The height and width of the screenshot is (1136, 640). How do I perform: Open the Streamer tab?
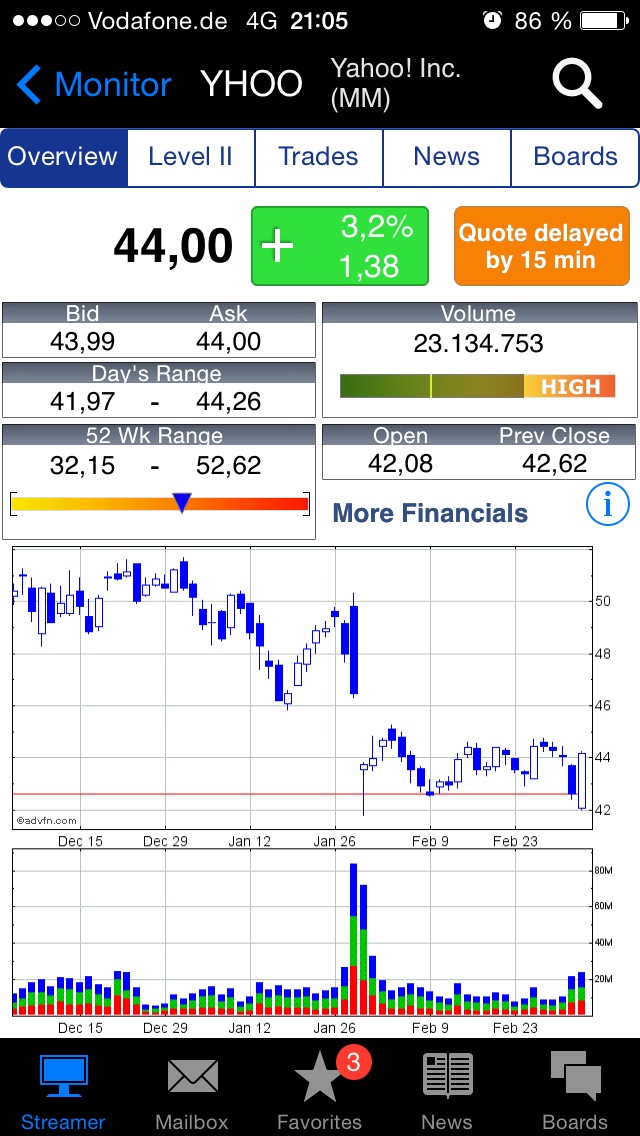coord(63,1090)
